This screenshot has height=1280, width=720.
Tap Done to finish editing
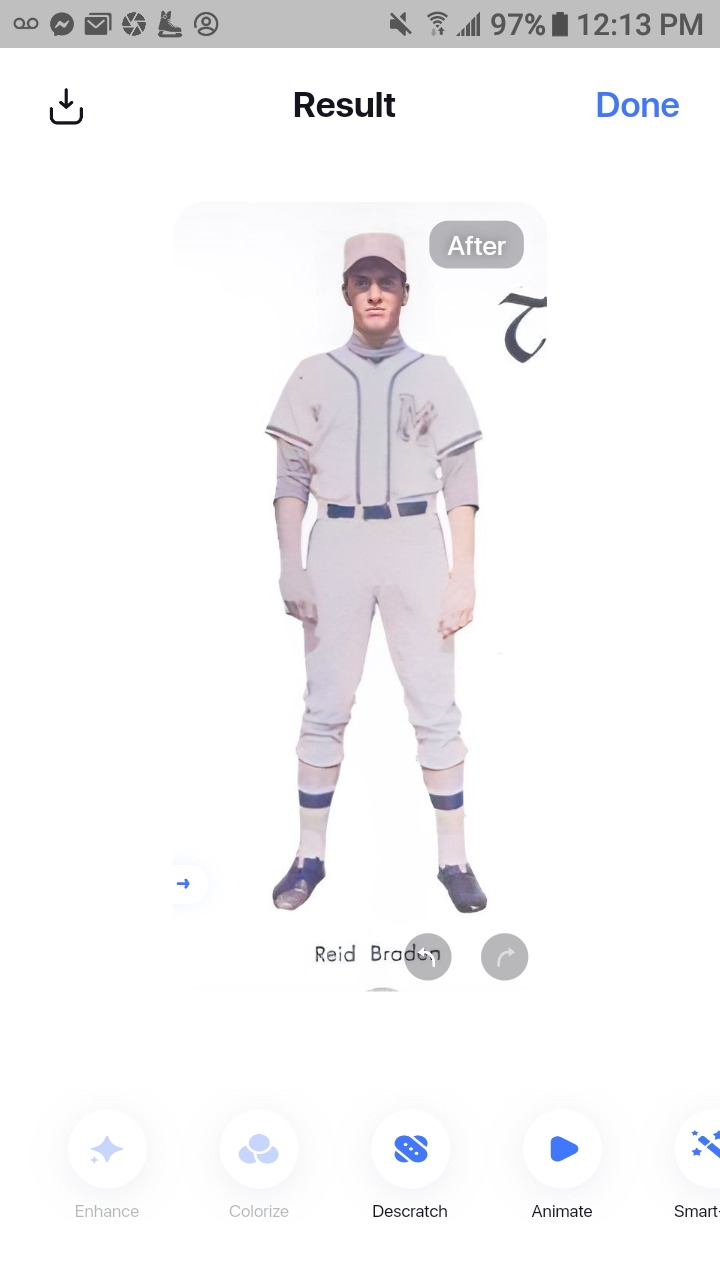637,105
